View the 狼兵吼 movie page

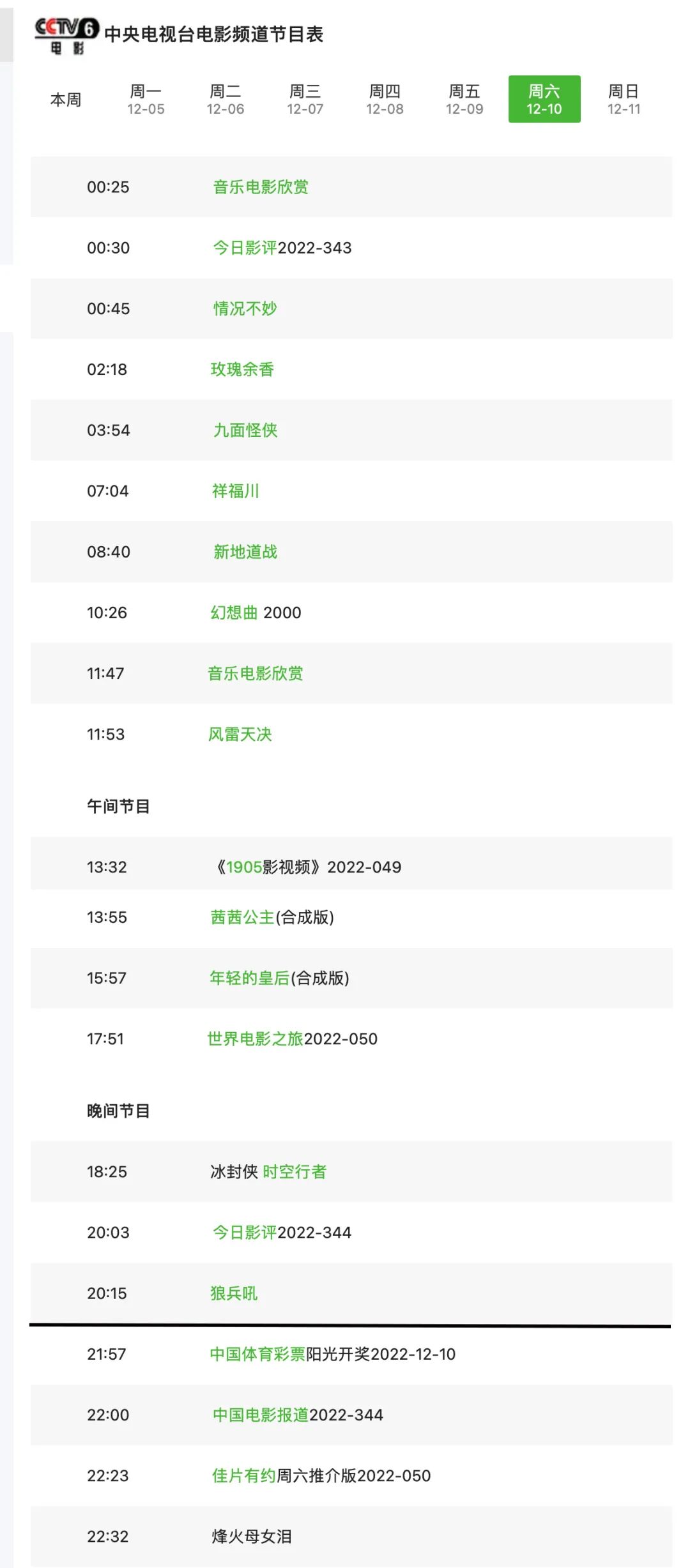click(234, 1293)
